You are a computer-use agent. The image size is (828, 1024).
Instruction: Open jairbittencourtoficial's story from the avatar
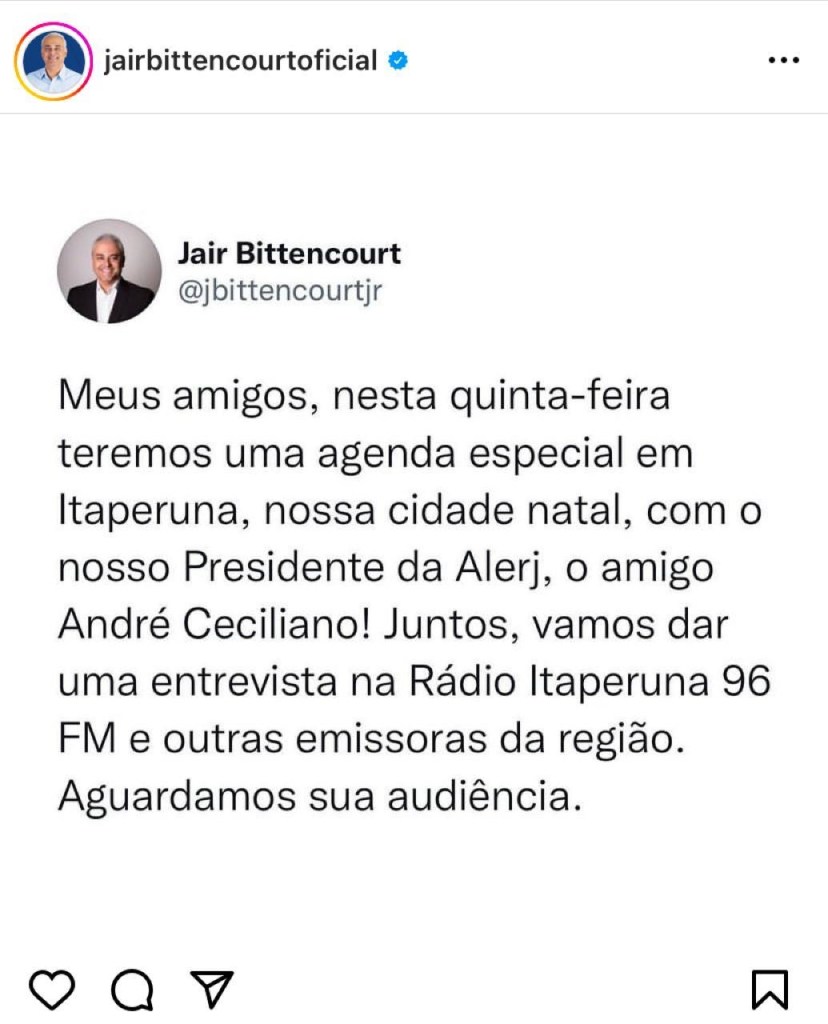(53, 60)
